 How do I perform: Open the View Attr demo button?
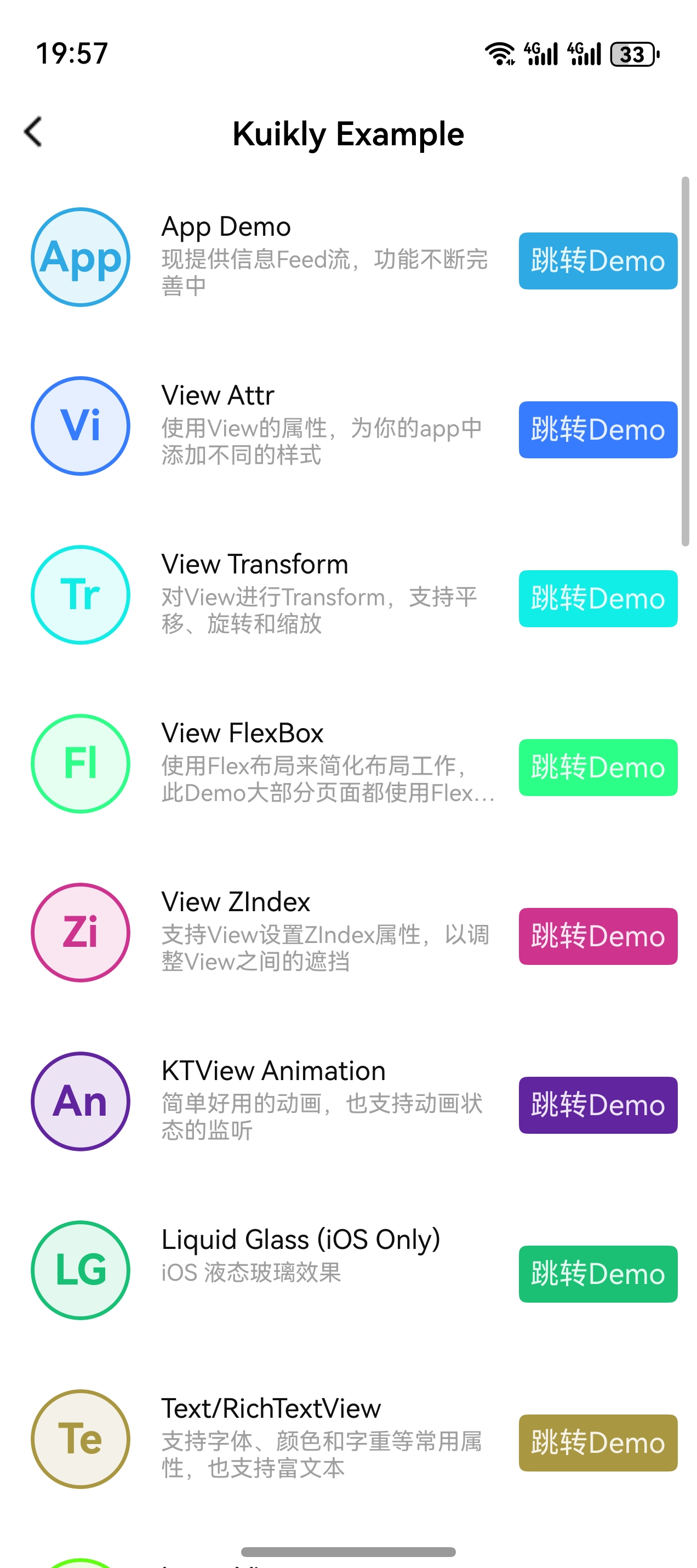click(x=597, y=430)
